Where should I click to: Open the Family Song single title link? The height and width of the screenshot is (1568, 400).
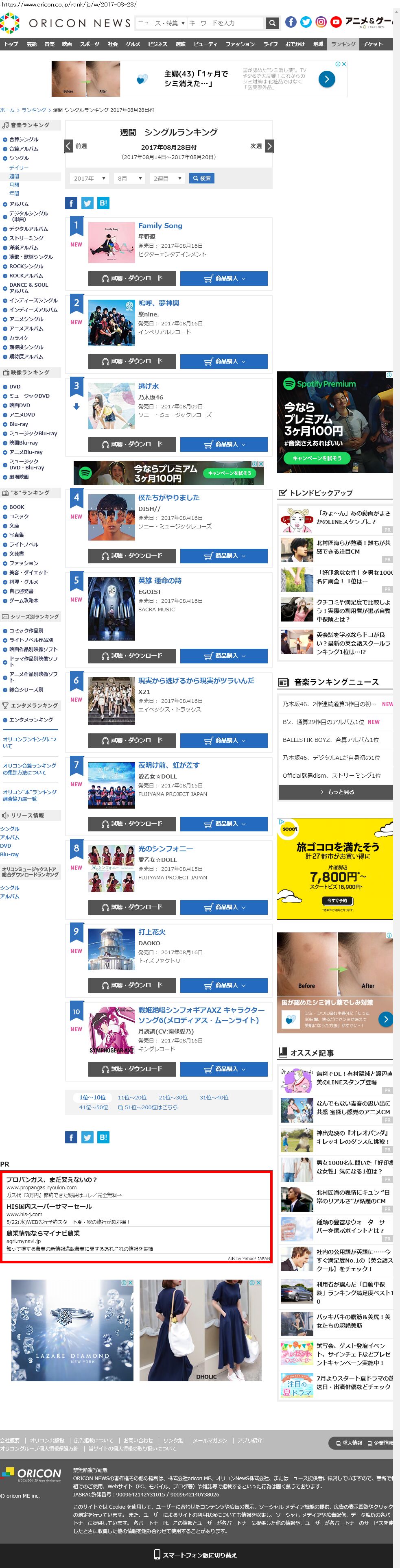160,226
